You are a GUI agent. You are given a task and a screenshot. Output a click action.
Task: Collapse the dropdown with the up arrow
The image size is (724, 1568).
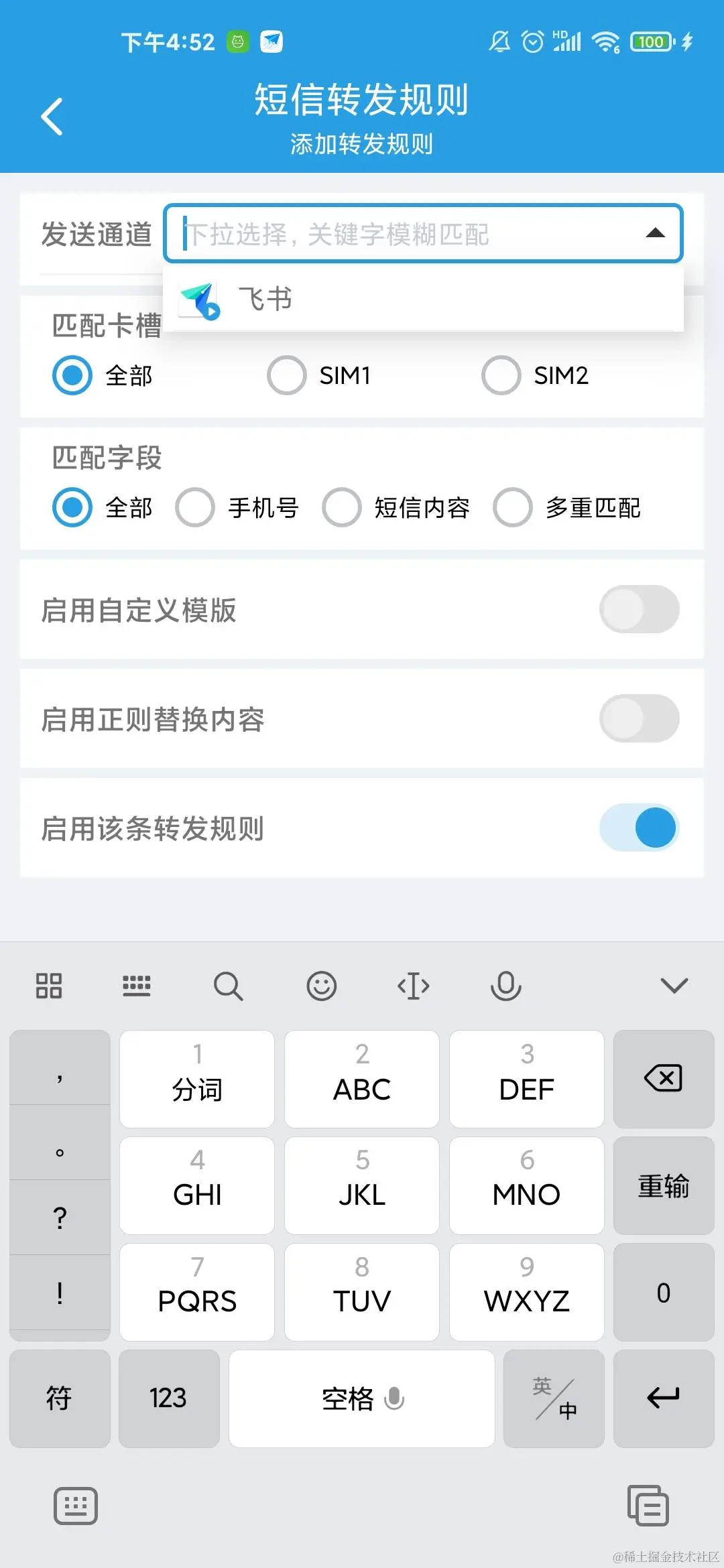click(x=655, y=233)
